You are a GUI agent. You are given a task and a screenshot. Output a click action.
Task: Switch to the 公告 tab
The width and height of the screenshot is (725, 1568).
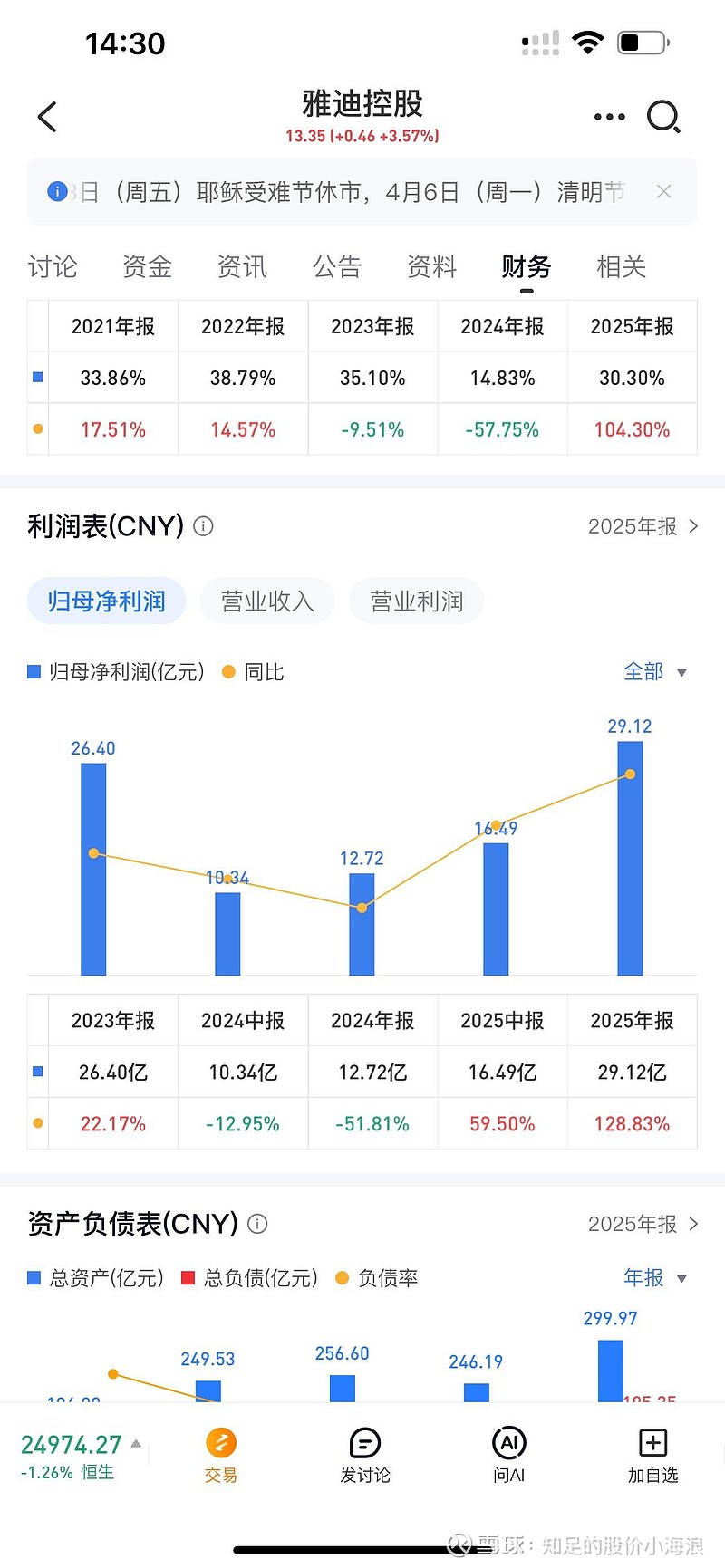[x=337, y=266]
